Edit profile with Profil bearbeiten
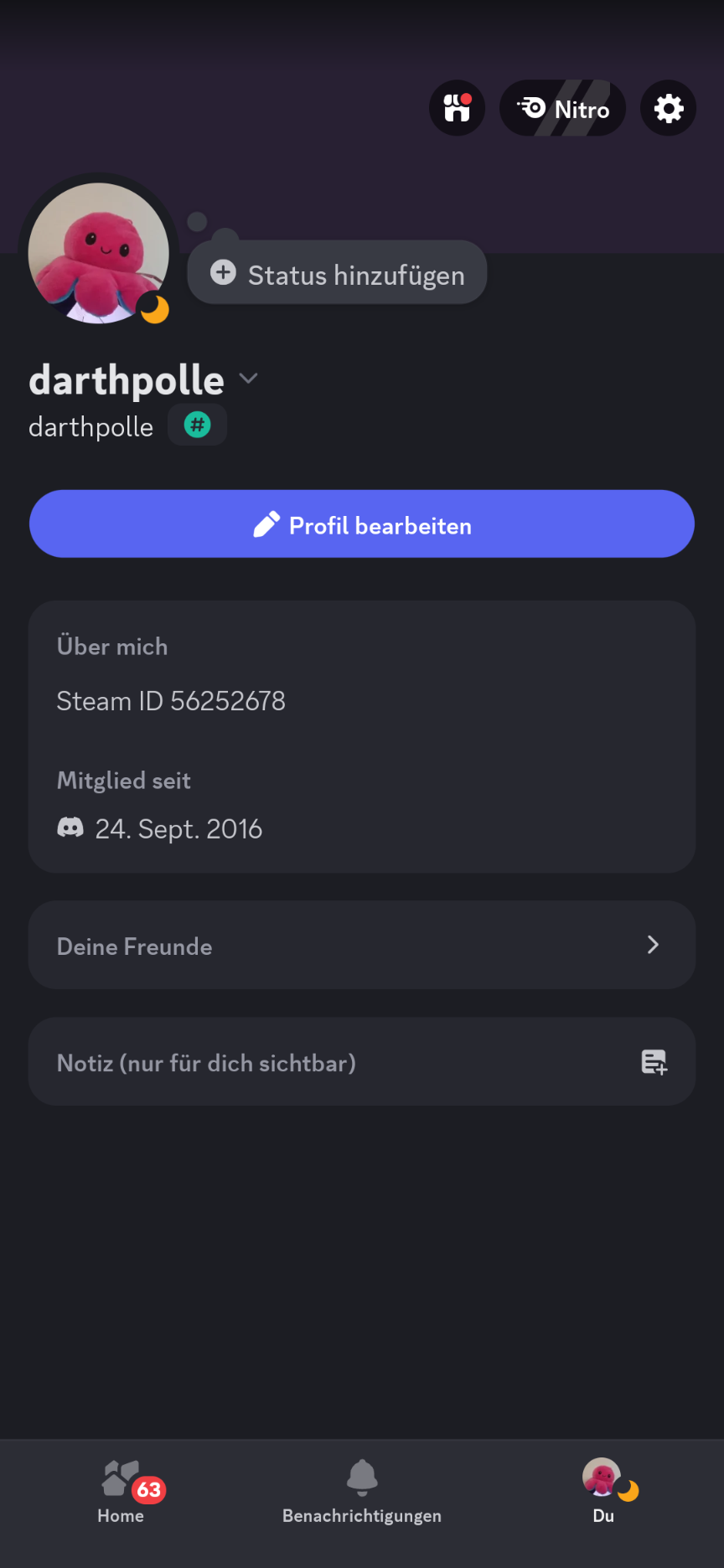 [x=362, y=524]
